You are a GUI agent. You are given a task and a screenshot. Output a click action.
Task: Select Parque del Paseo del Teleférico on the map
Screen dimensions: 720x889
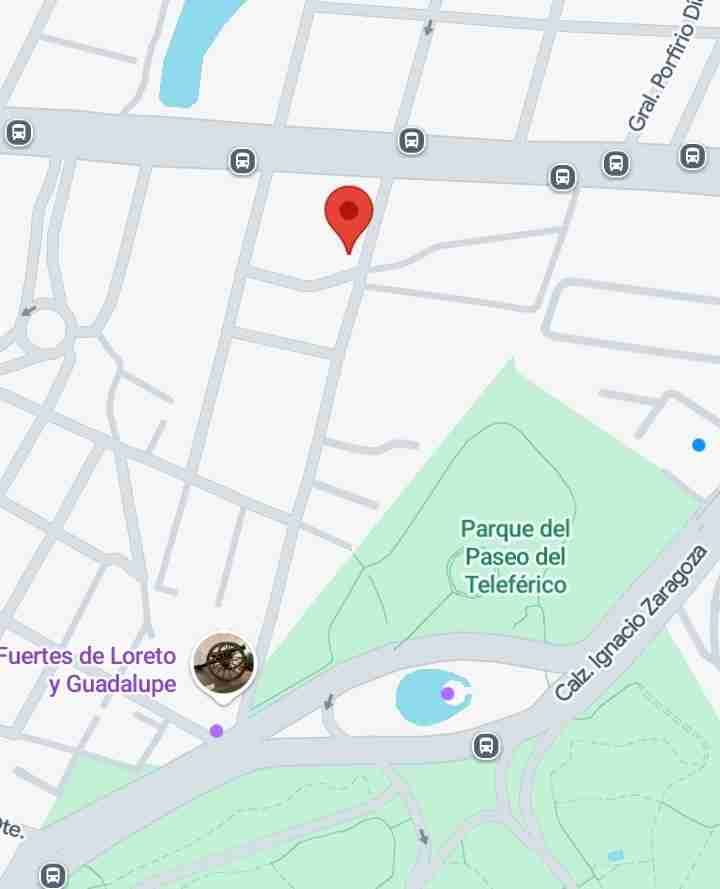click(515, 556)
